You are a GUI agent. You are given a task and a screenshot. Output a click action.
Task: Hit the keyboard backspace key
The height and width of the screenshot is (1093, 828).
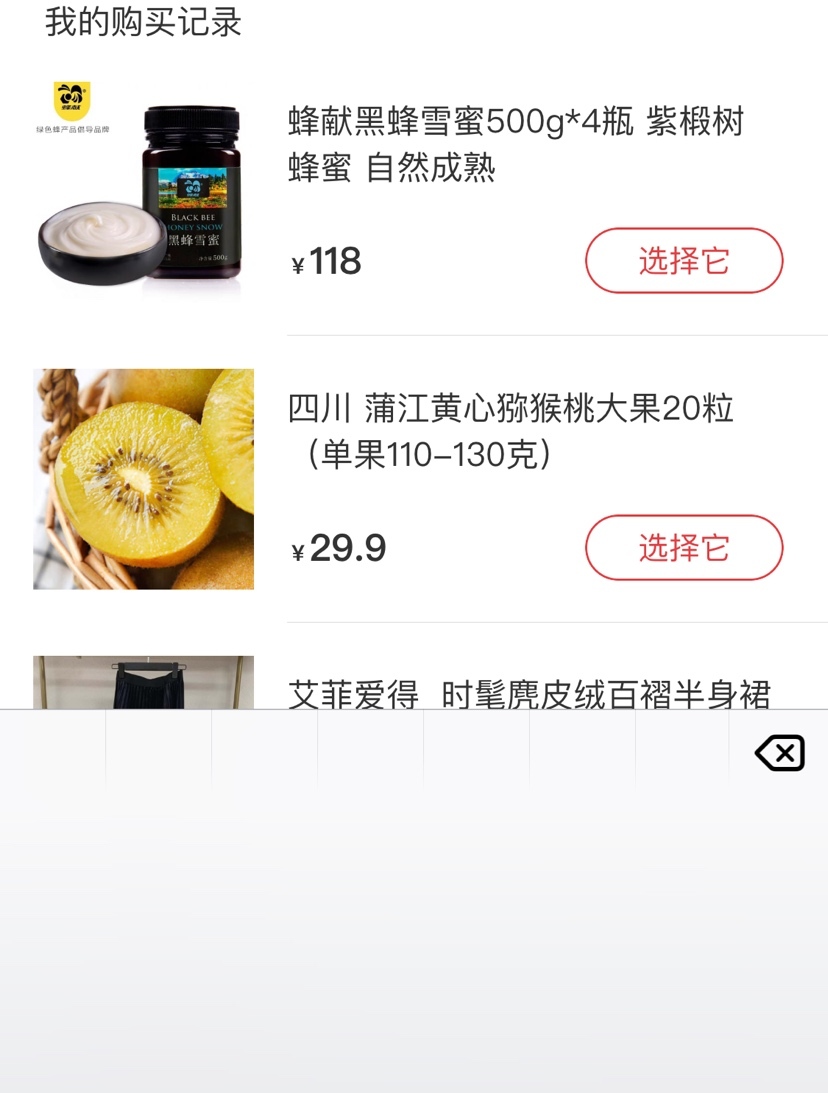pos(780,752)
